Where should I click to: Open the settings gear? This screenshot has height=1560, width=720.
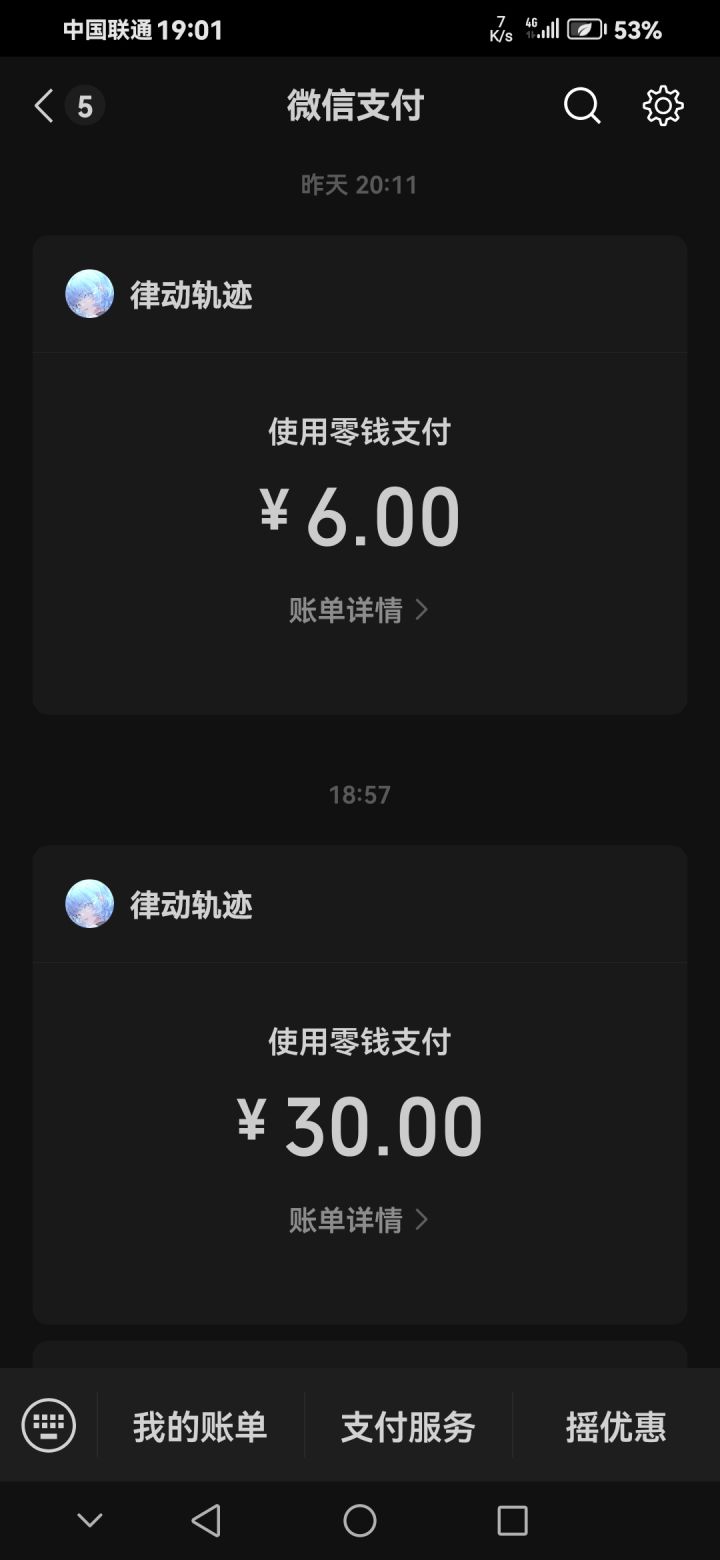point(662,106)
